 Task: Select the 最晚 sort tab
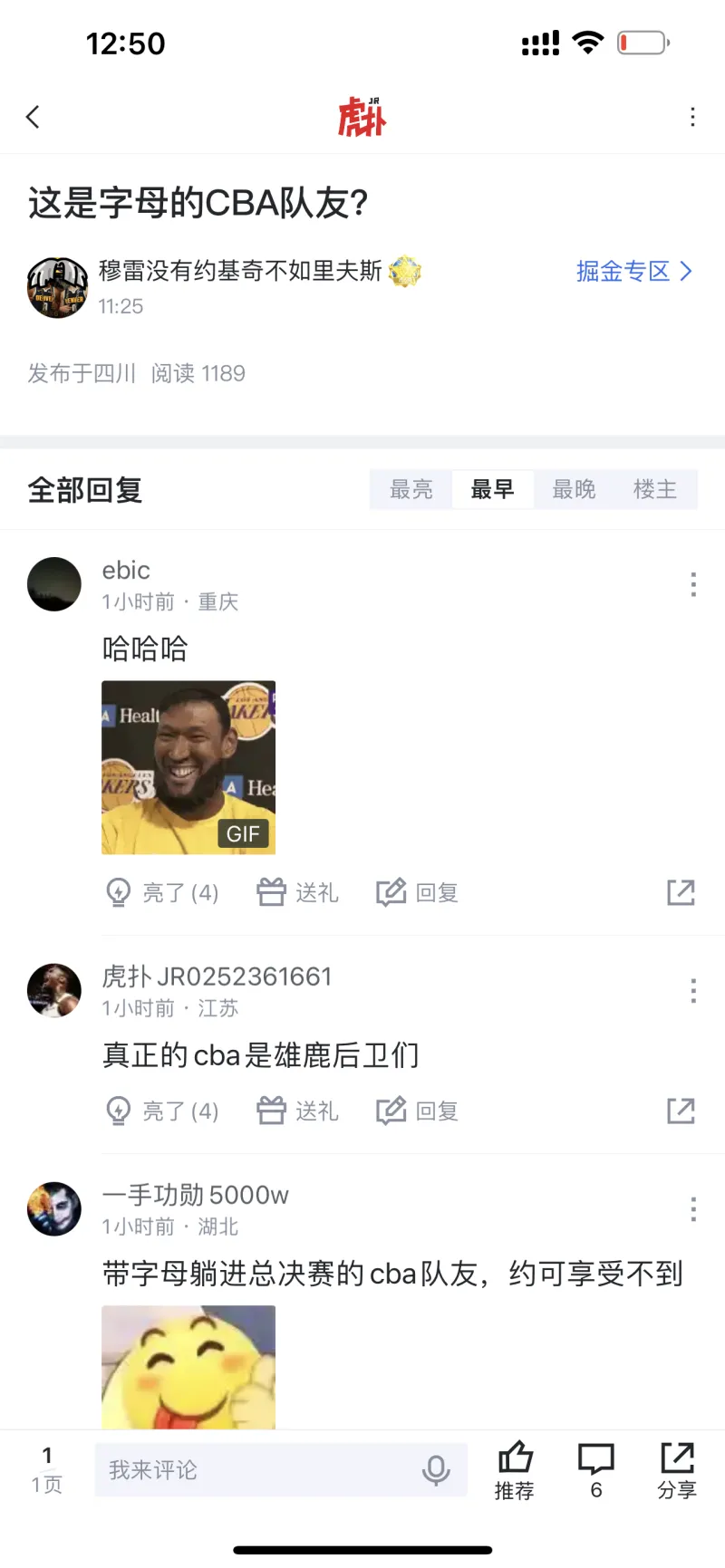coord(574,490)
